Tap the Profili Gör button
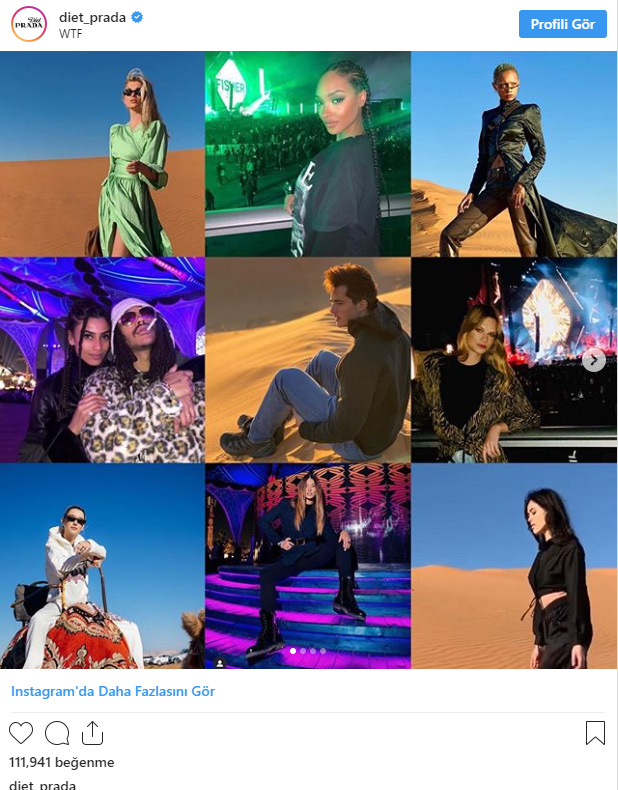The image size is (618, 790). pyautogui.click(x=562, y=24)
